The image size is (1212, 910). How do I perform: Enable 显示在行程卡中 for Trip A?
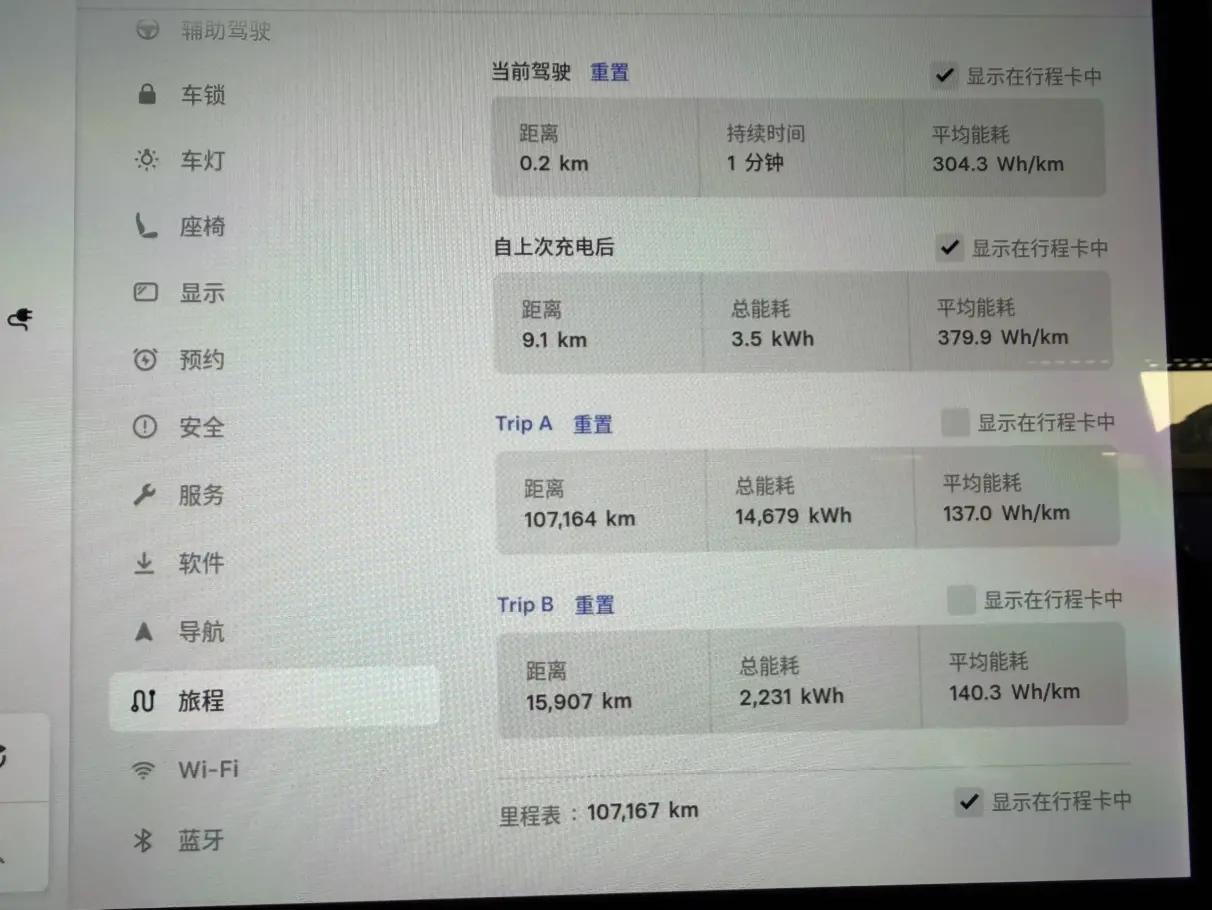955,423
